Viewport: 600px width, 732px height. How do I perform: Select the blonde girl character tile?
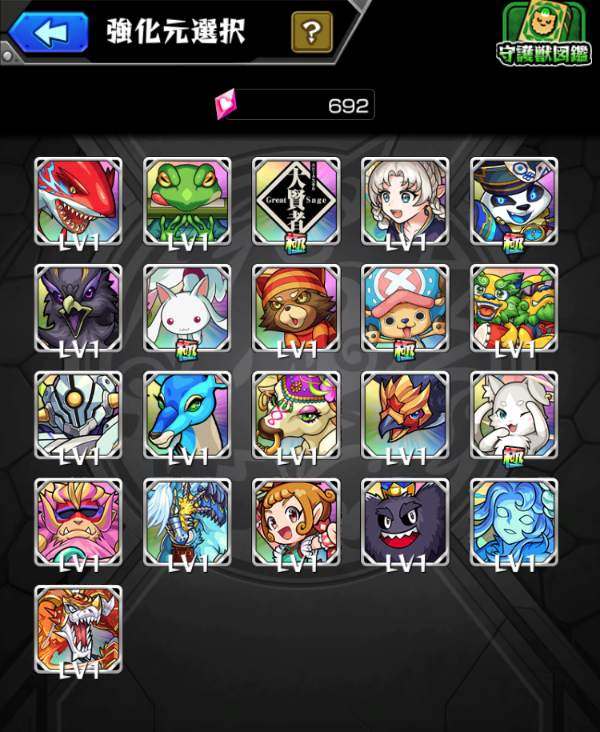[x=405, y=201]
